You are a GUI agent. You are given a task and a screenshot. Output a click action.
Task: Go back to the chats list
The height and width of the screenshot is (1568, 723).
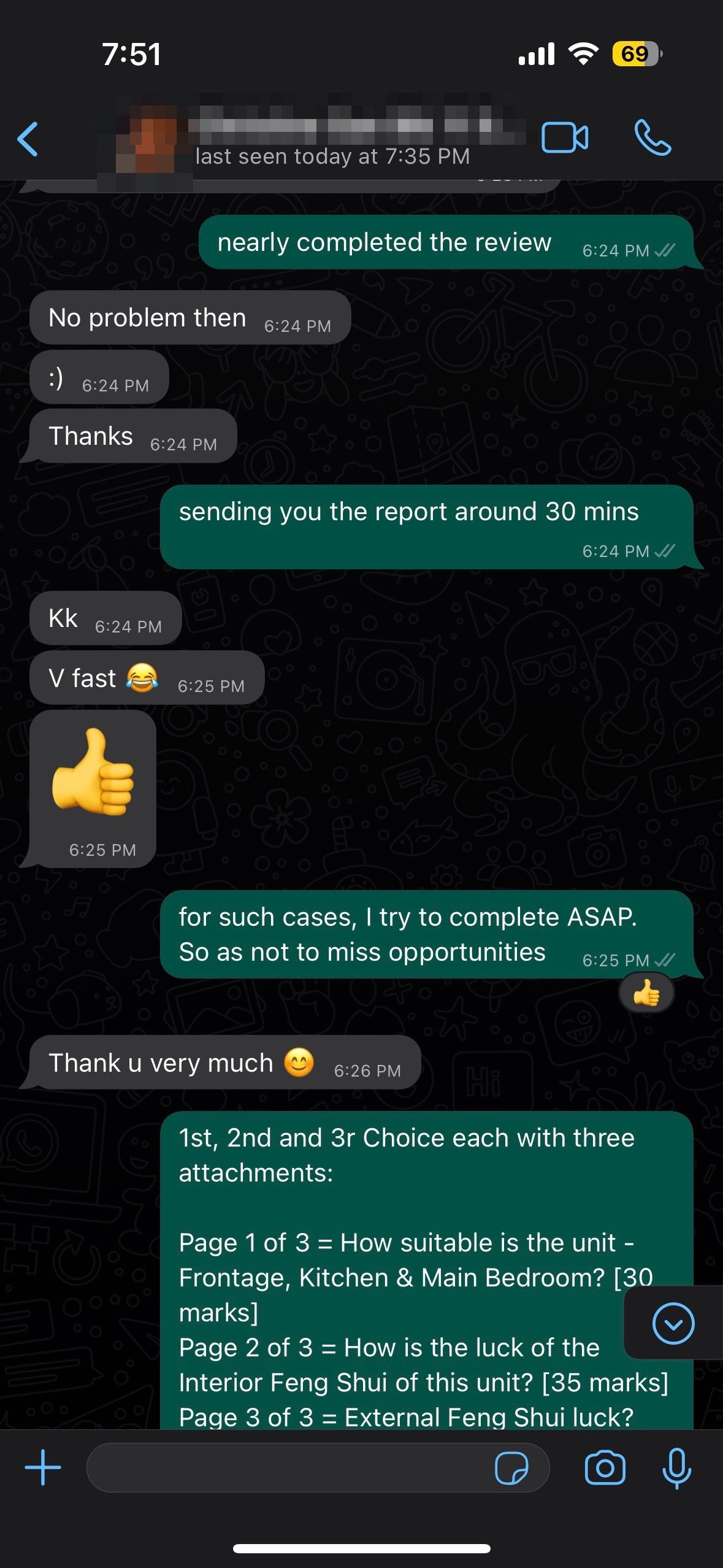click(x=28, y=139)
